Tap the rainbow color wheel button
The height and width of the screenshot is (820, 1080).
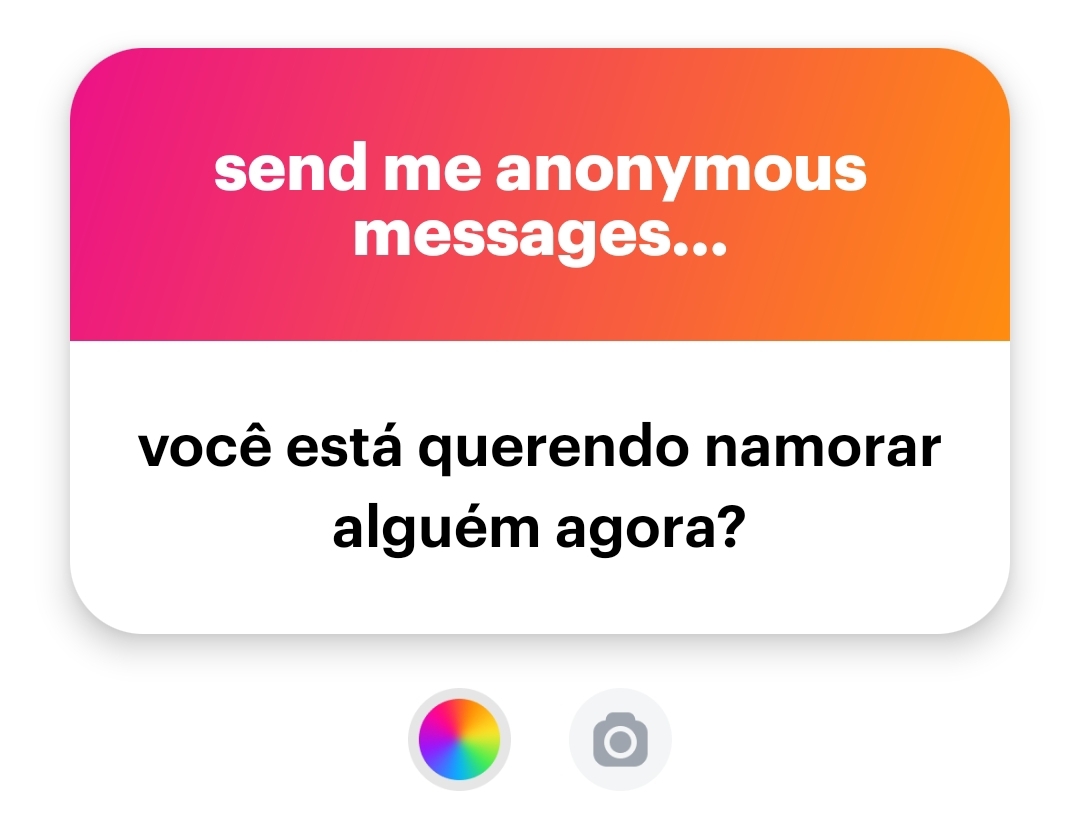pos(459,740)
